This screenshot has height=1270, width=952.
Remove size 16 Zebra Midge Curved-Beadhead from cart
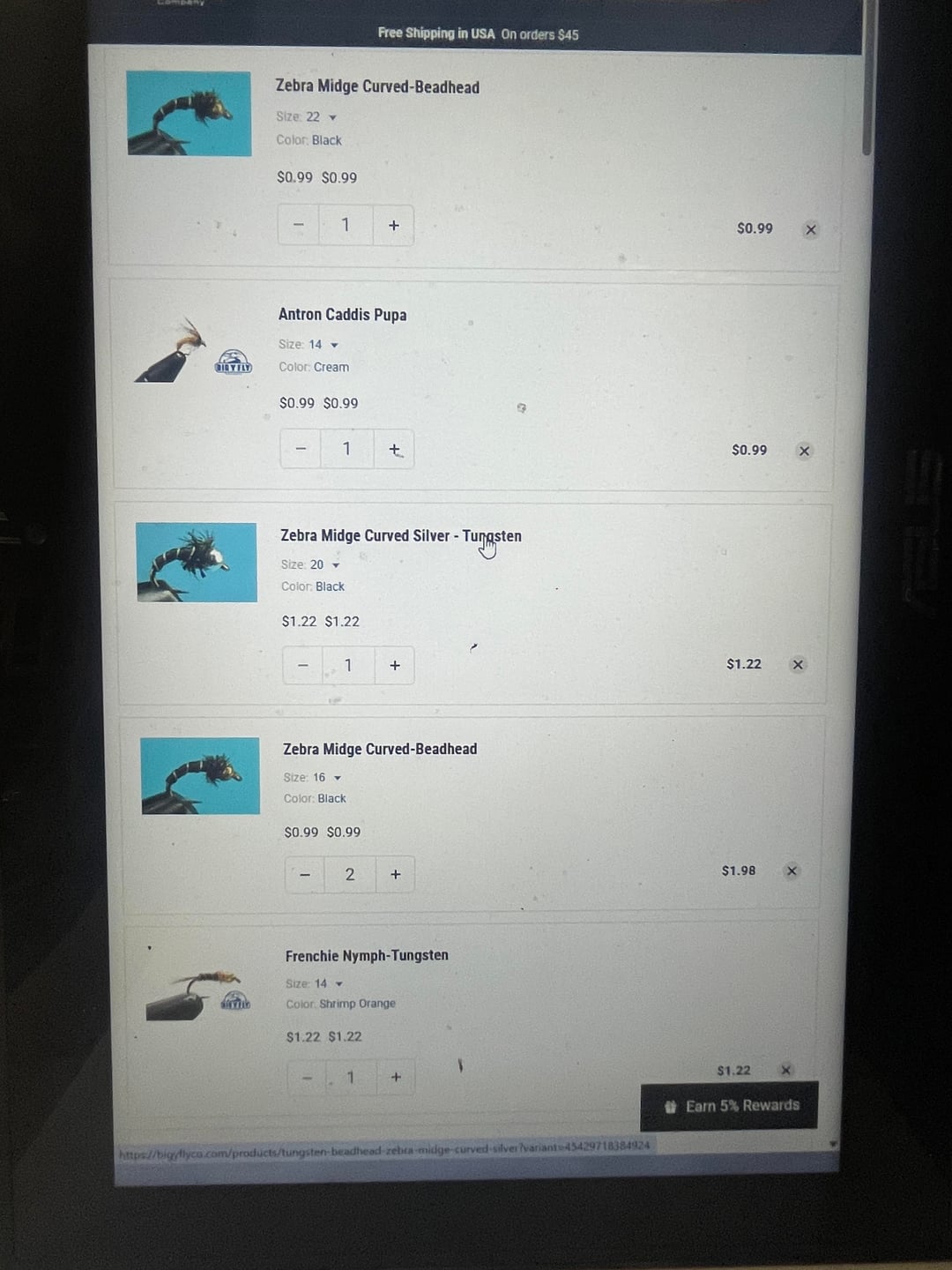click(792, 871)
